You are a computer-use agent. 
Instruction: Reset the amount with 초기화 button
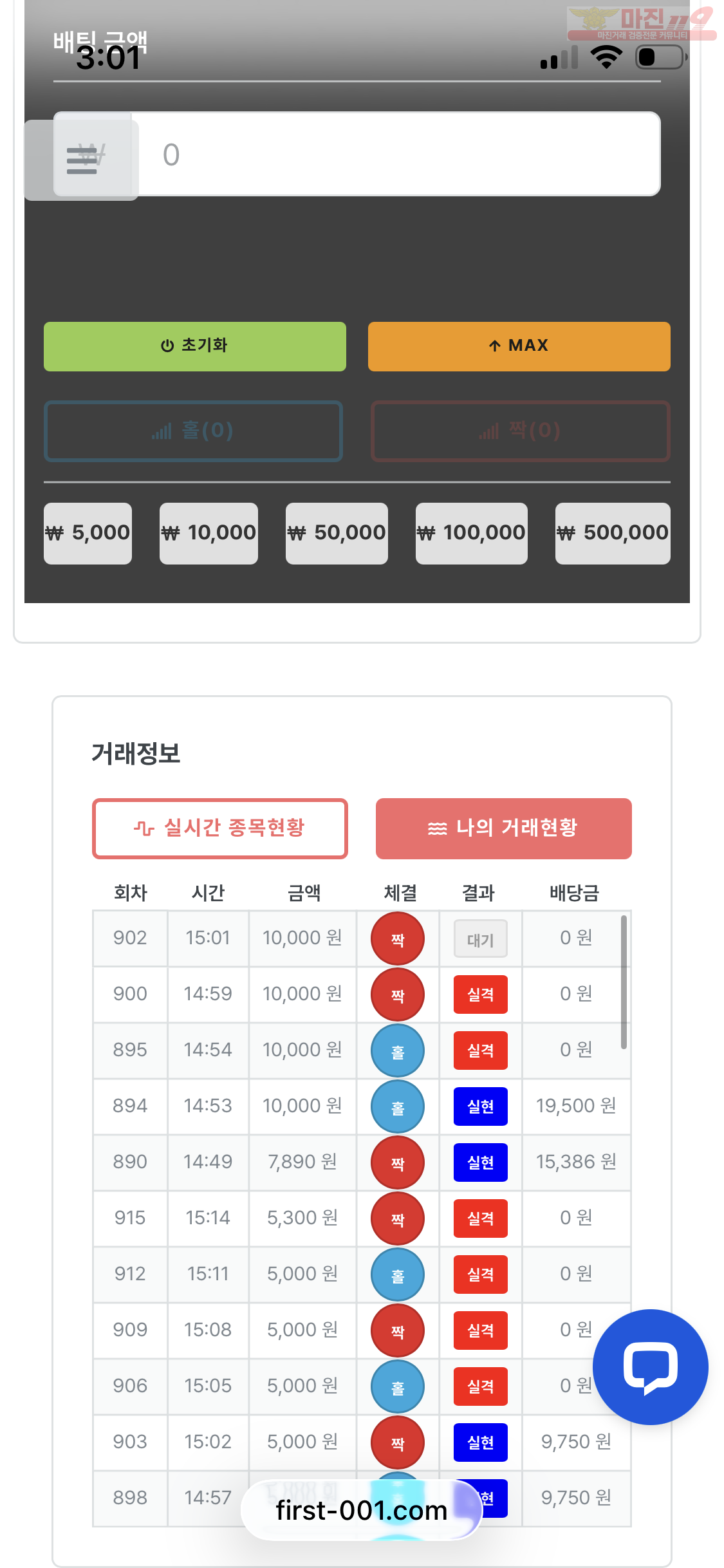(x=194, y=346)
